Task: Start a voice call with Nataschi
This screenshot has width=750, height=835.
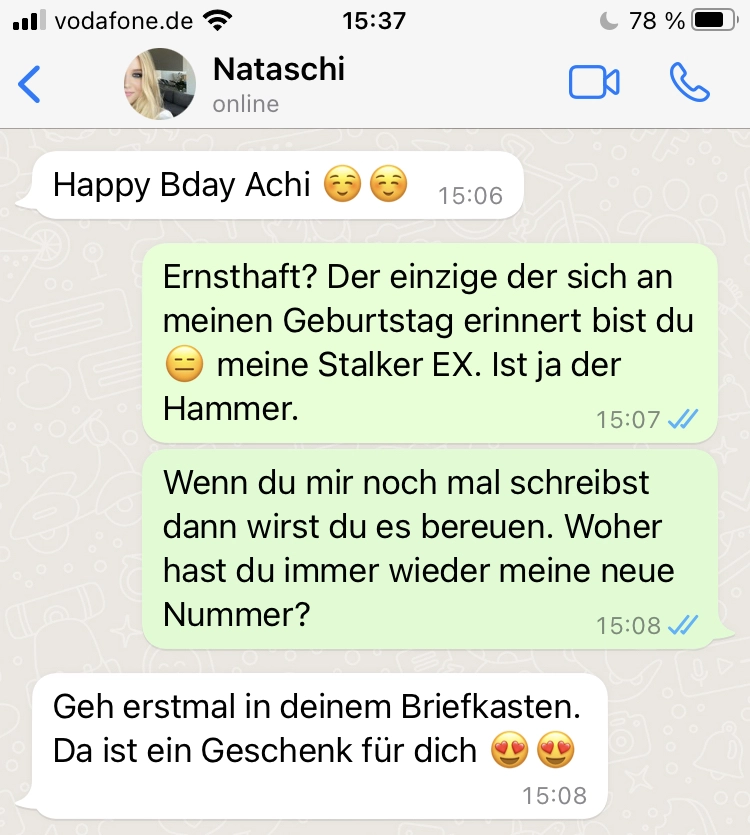Action: coord(689,83)
